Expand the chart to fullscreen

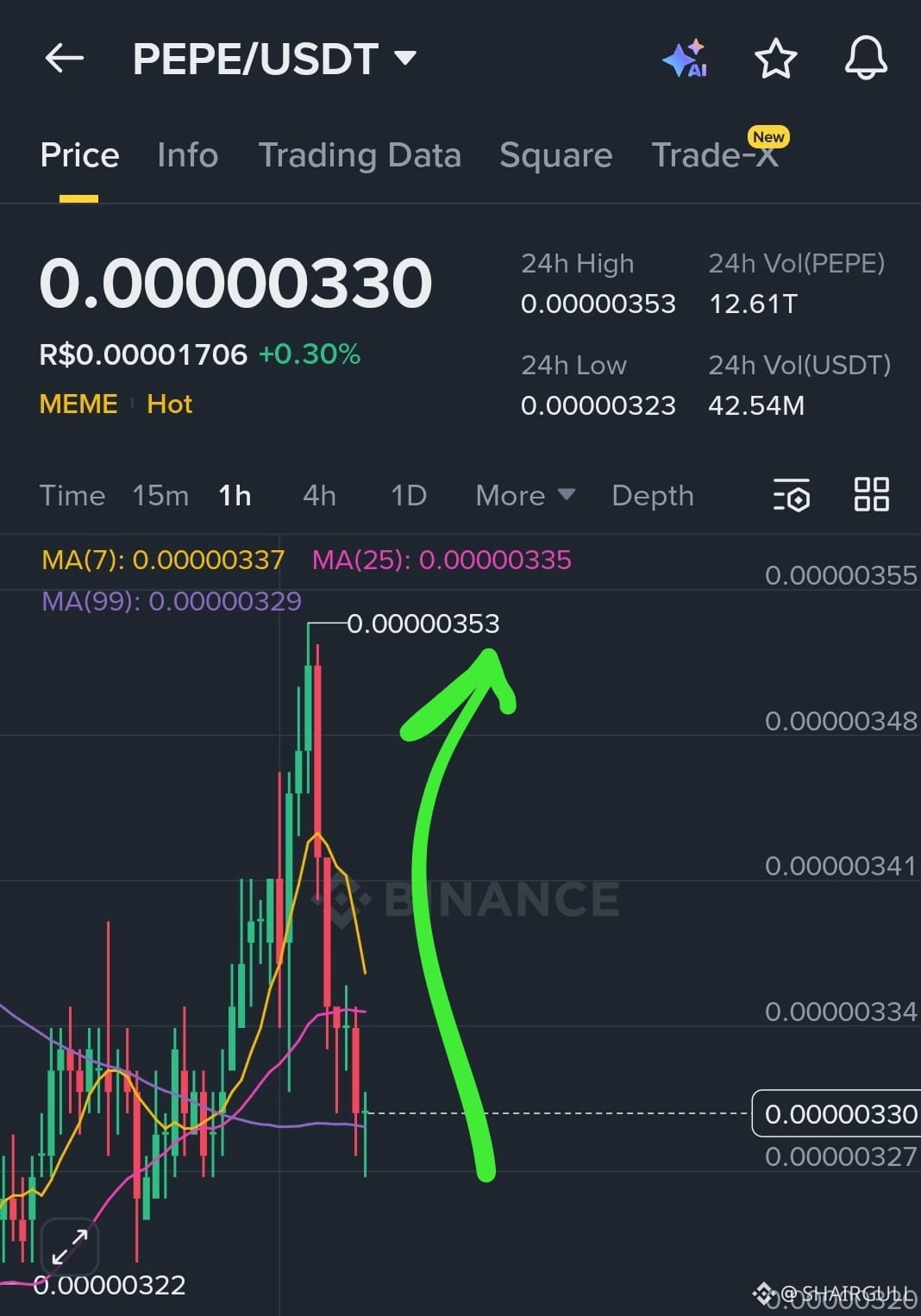coord(69,1247)
